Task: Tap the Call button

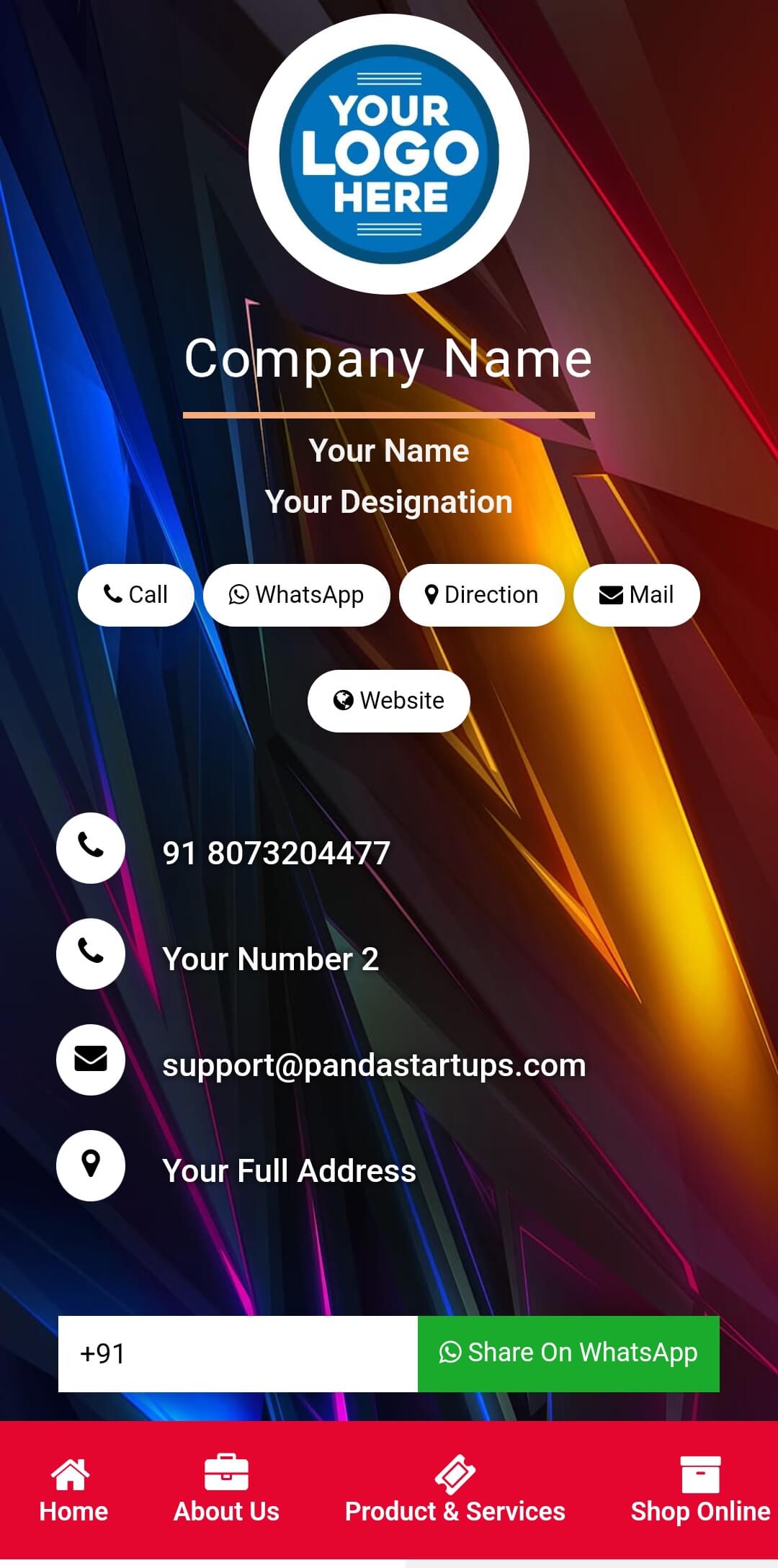Action: [x=136, y=595]
